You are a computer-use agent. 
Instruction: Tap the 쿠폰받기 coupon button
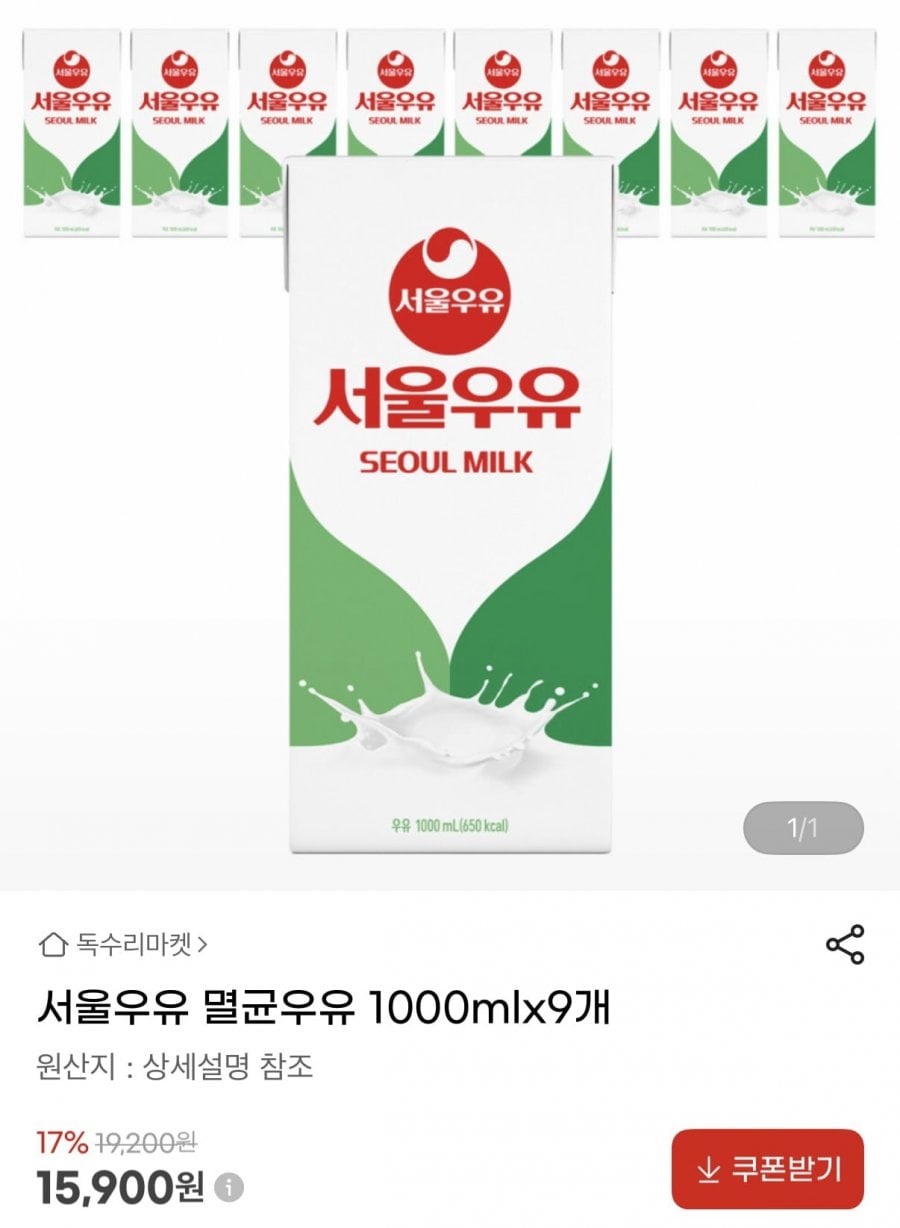click(x=767, y=1169)
